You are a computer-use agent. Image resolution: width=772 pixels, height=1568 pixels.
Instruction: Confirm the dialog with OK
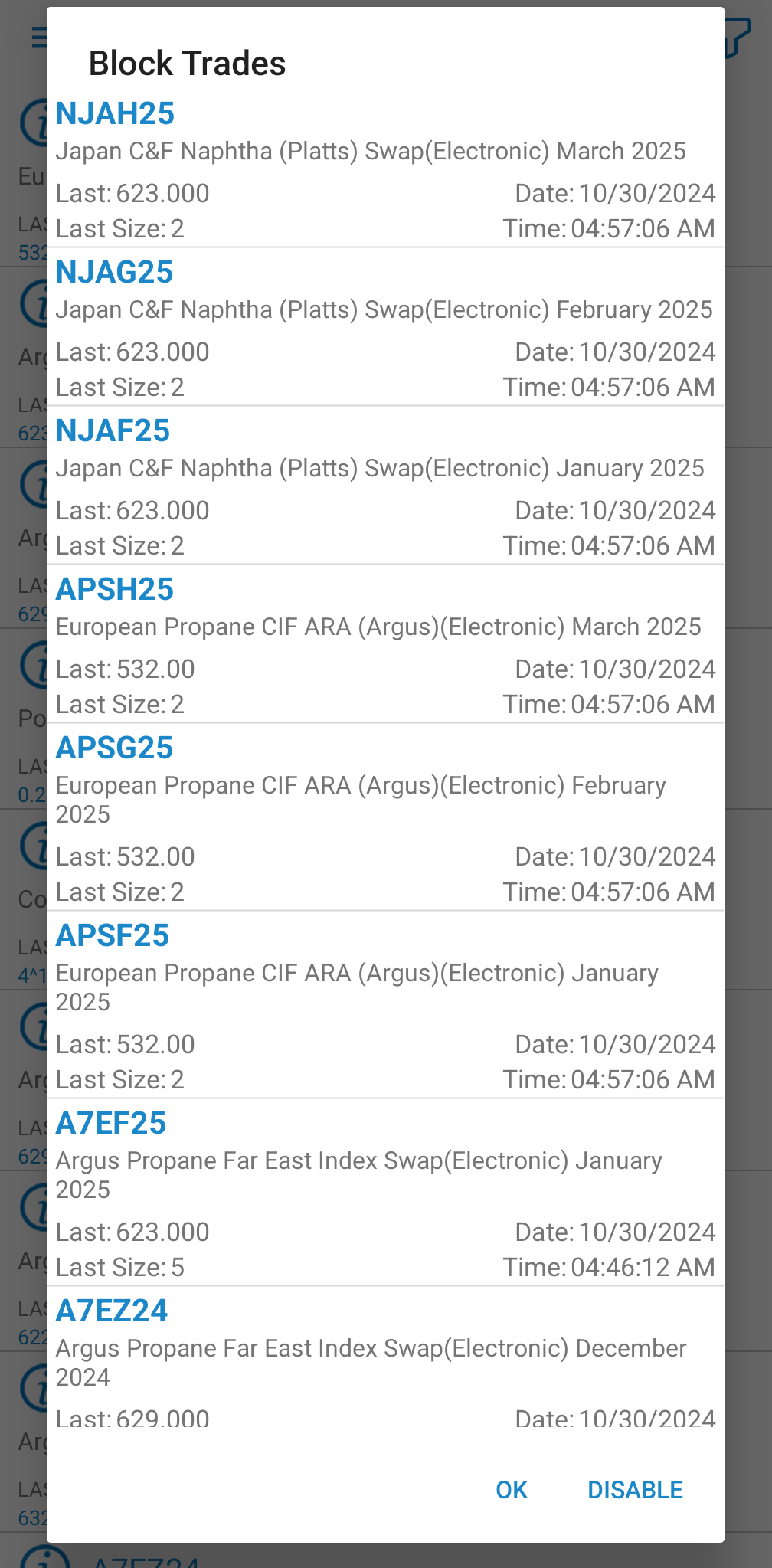[512, 1489]
